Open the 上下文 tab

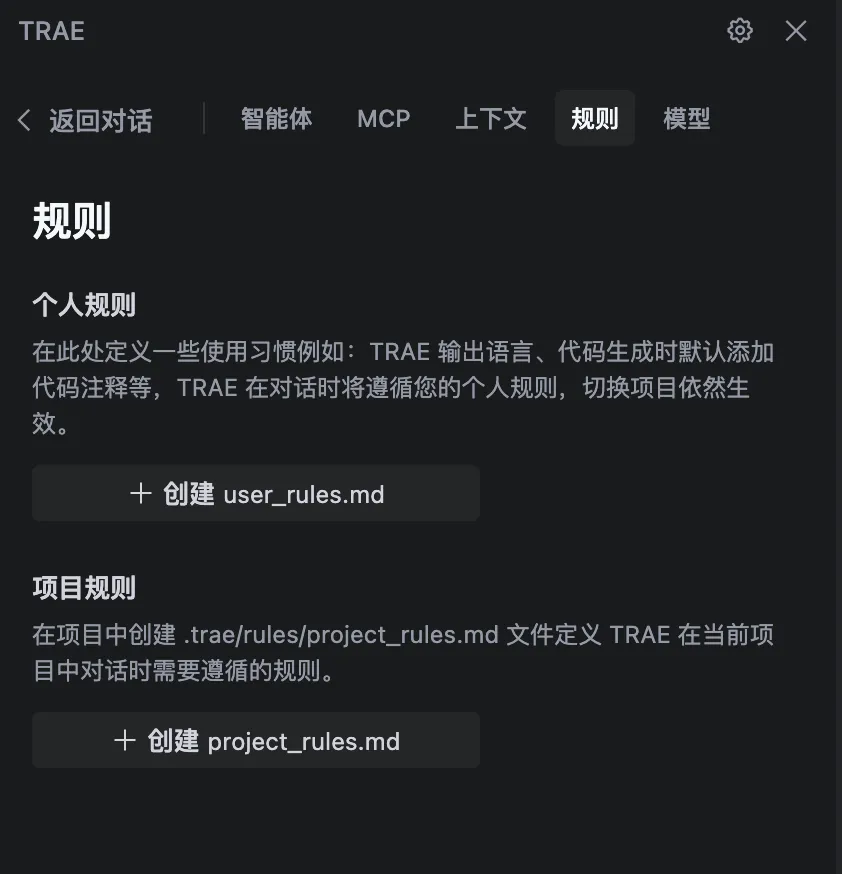pos(490,119)
